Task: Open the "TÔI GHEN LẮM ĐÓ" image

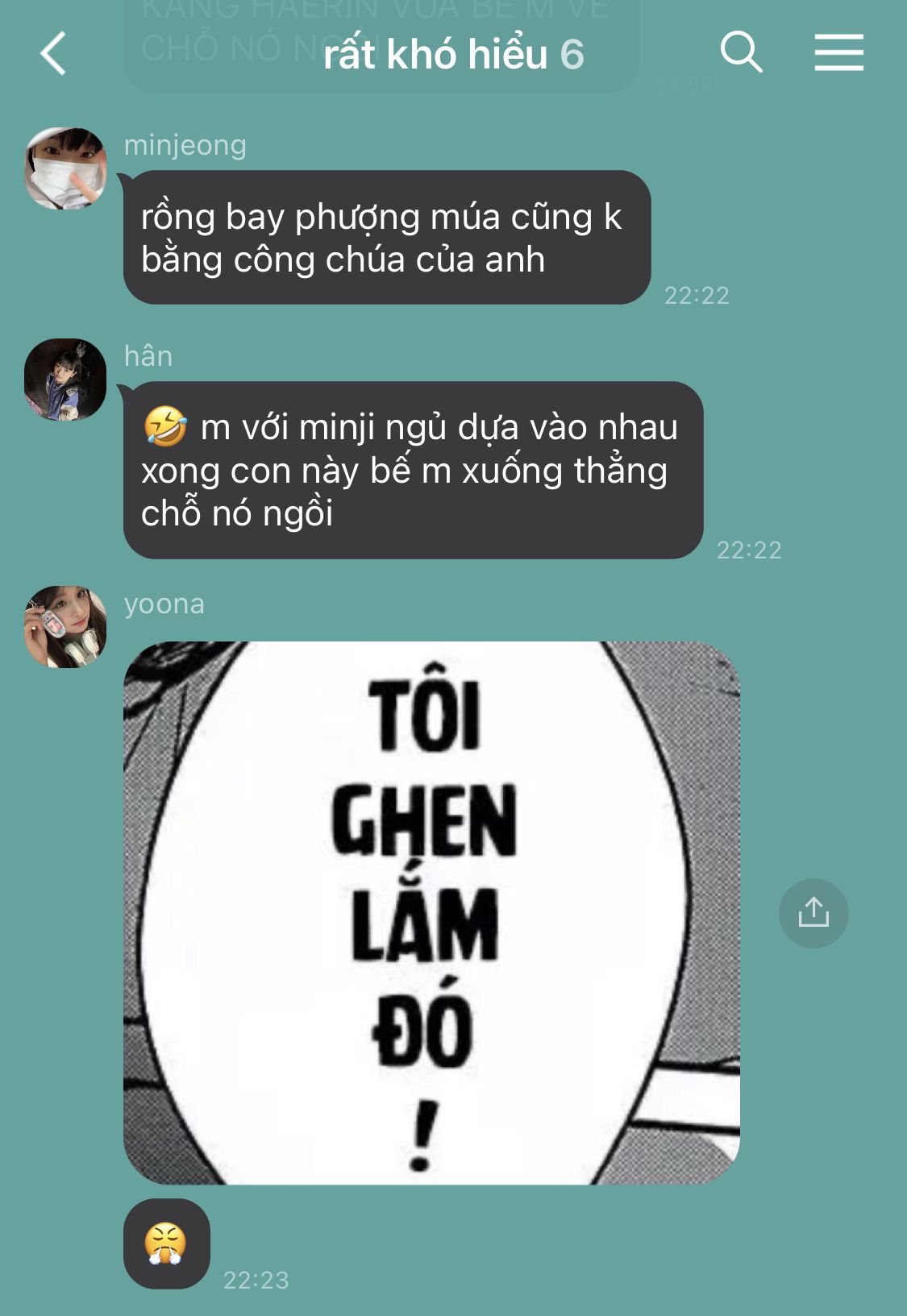Action: click(431, 912)
